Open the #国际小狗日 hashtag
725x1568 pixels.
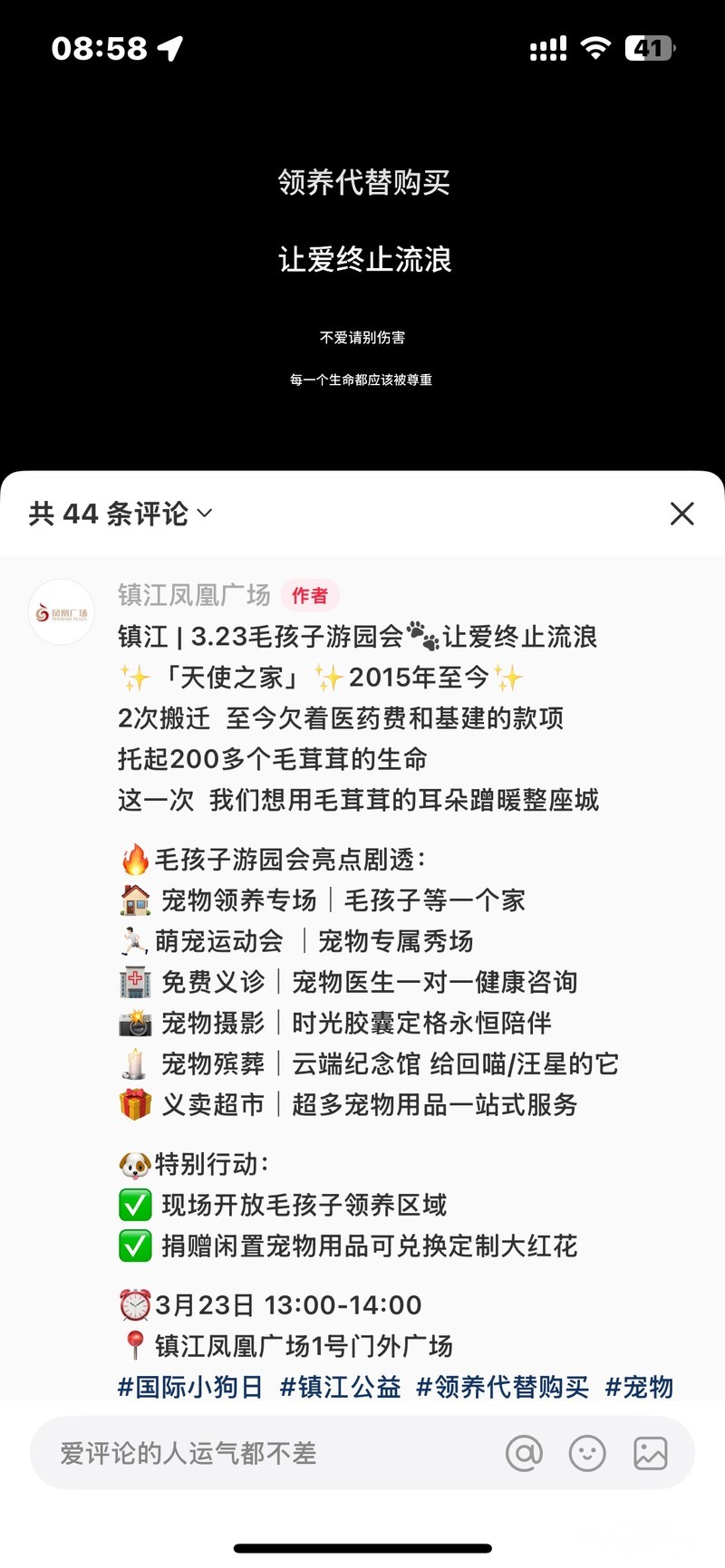tap(190, 1386)
